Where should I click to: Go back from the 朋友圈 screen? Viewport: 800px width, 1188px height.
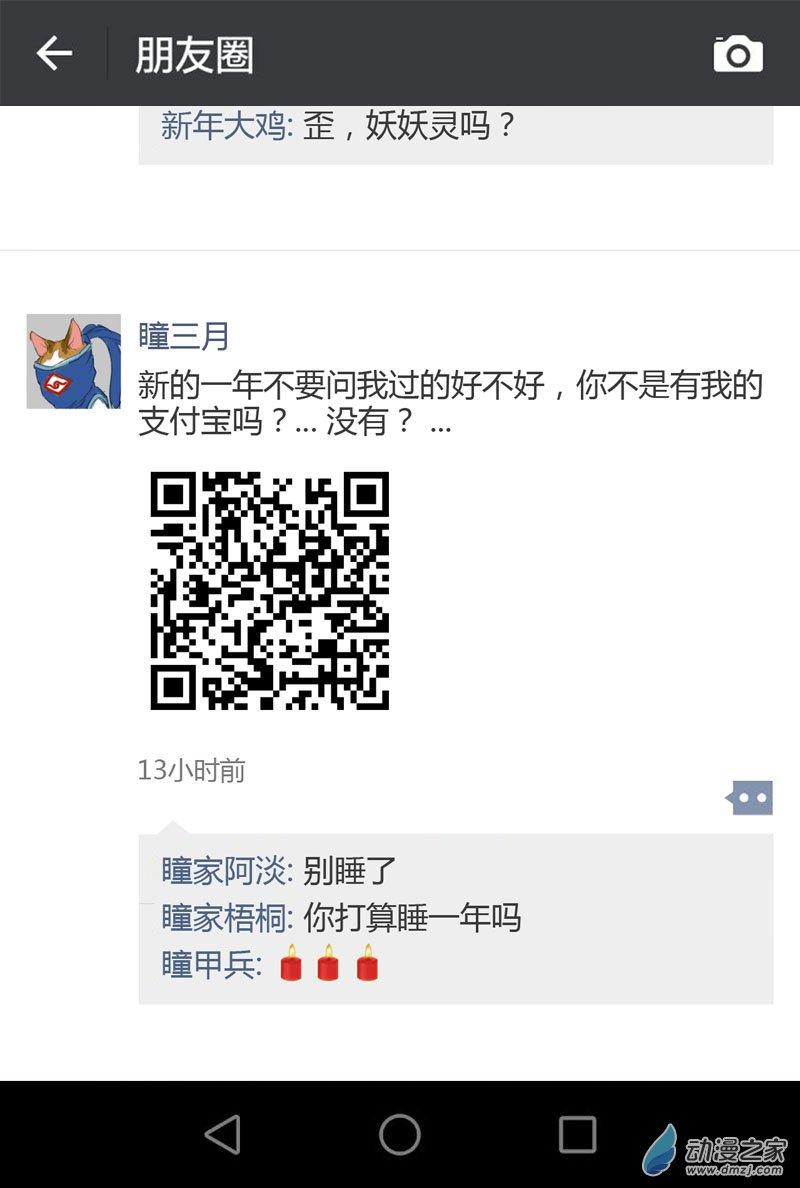pos(54,54)
